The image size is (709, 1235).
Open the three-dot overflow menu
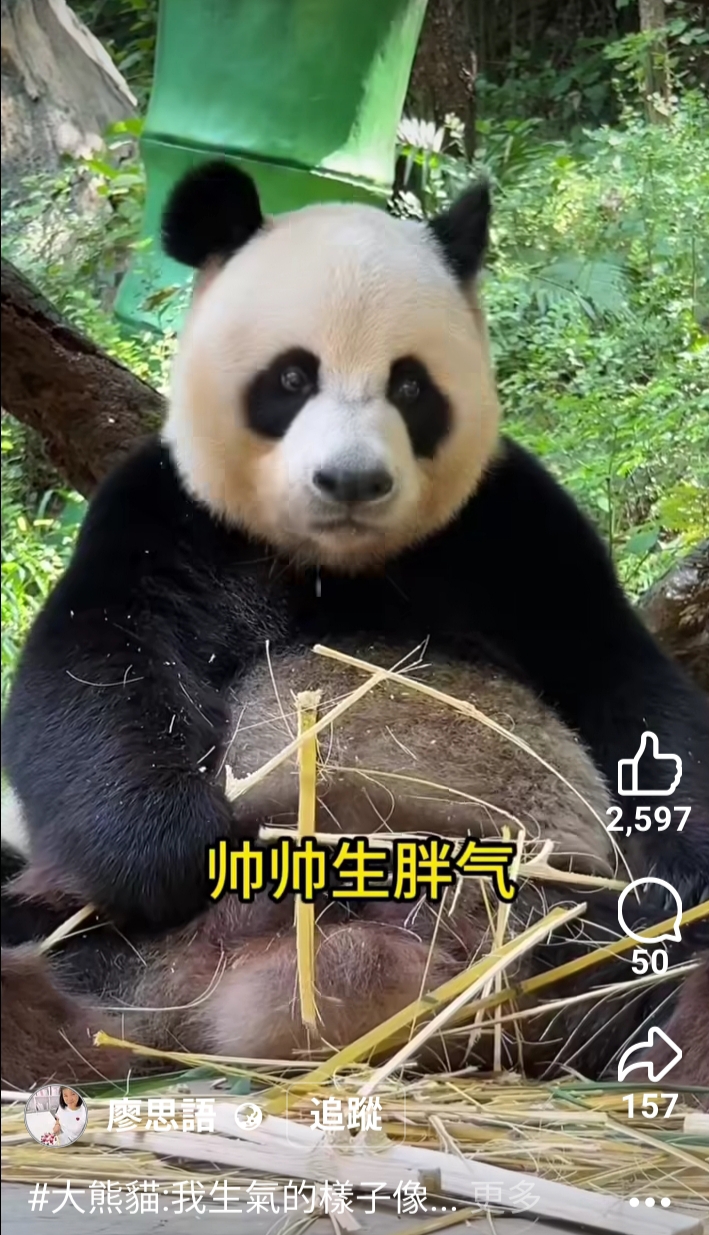(649, 1202)
